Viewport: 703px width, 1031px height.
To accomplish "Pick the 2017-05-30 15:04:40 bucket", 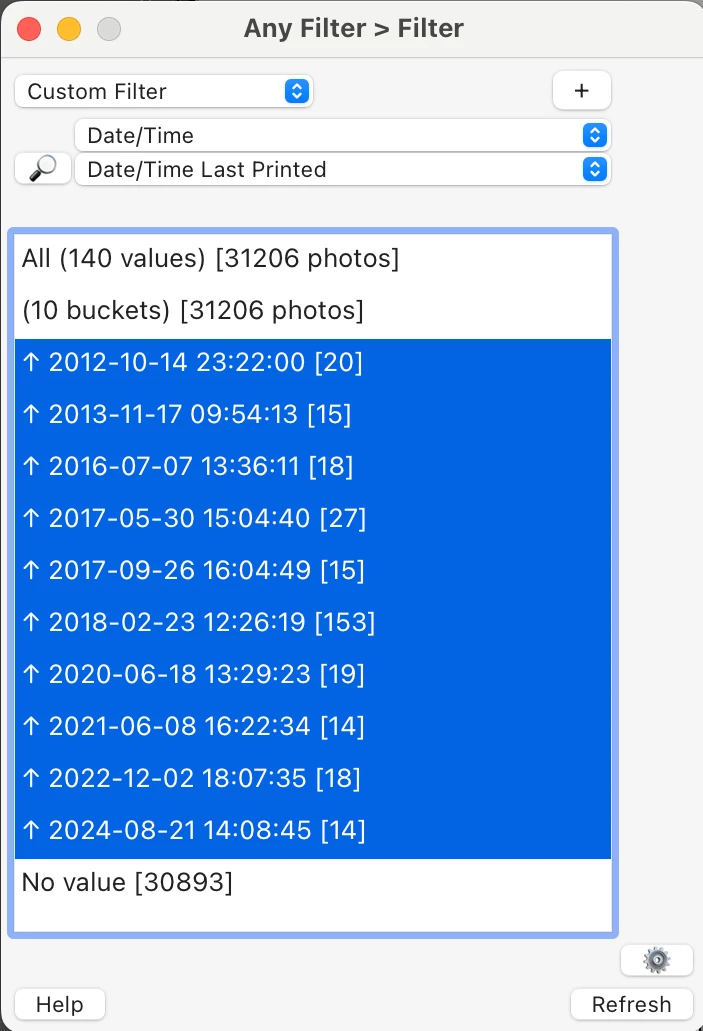I will [x=194, y=519].
